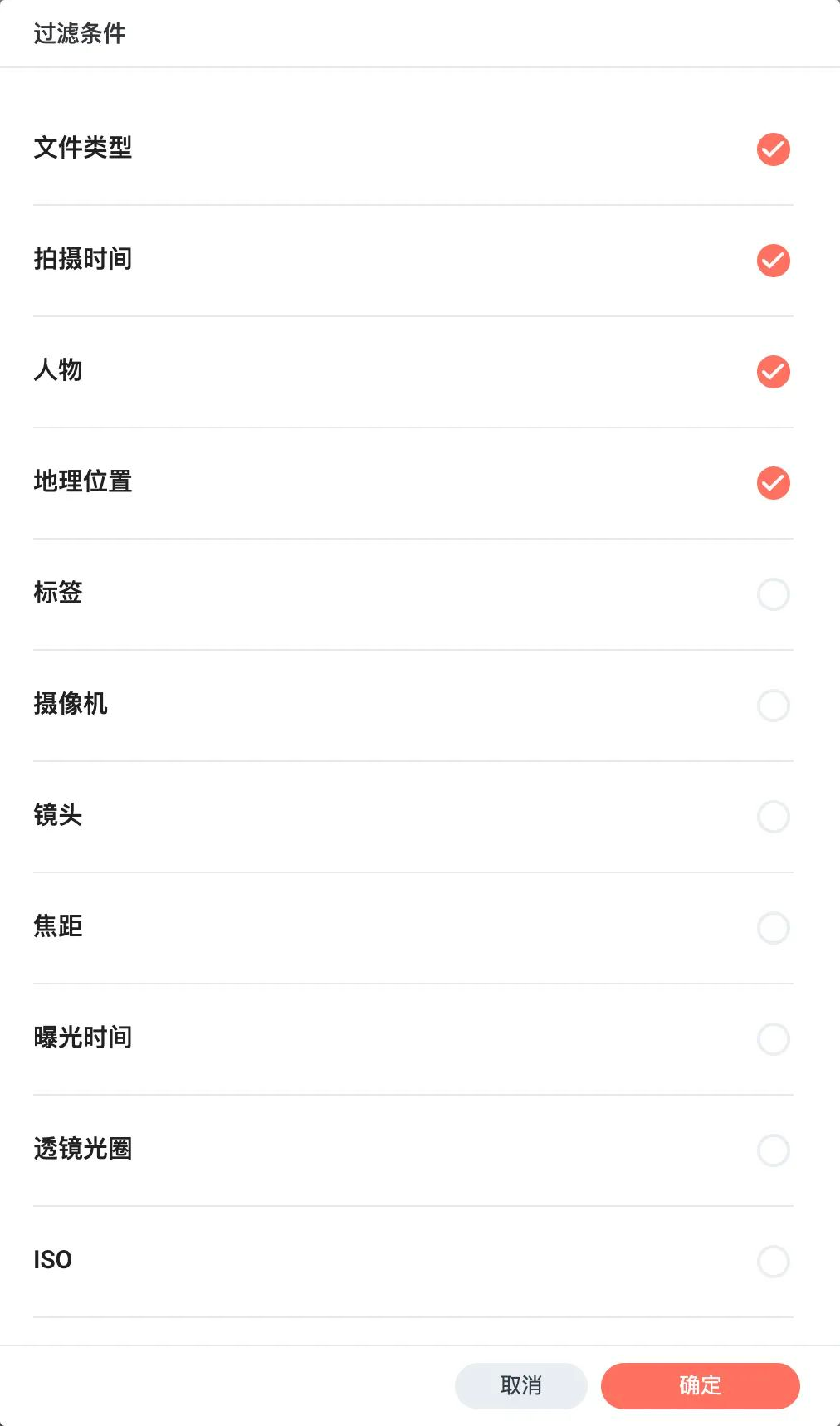
Task: Enable the 透镜光圈 filter option
Action: click(773, 1150)
